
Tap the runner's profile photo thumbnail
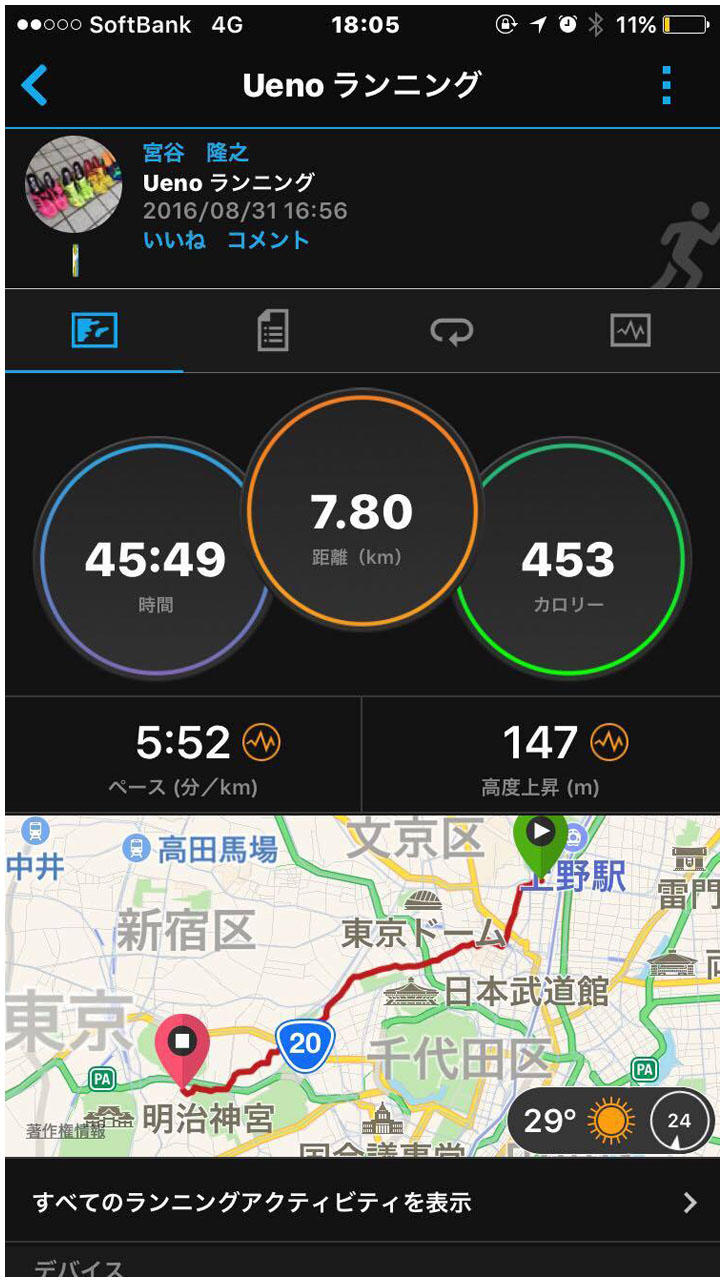coord(73,185)
